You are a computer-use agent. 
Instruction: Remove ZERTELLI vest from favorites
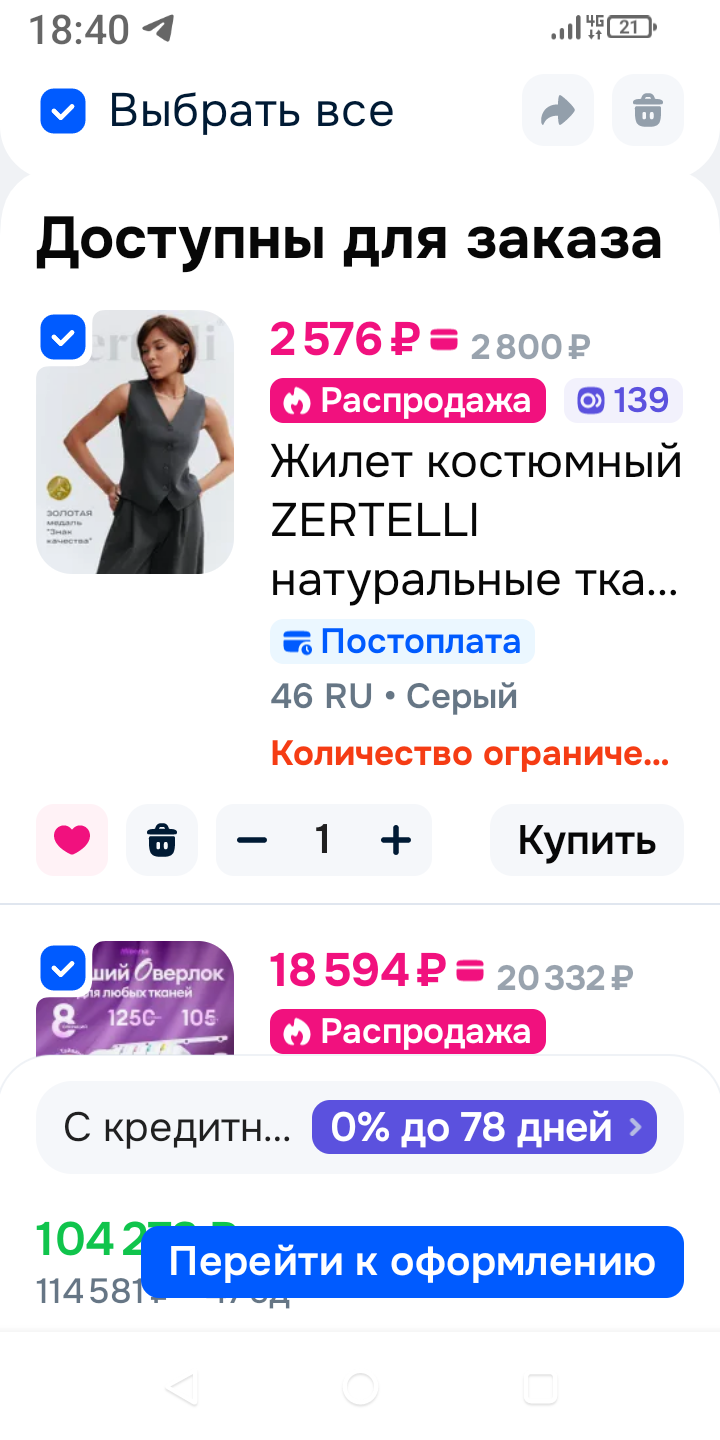pyautogui.click(x=72, y=840)
